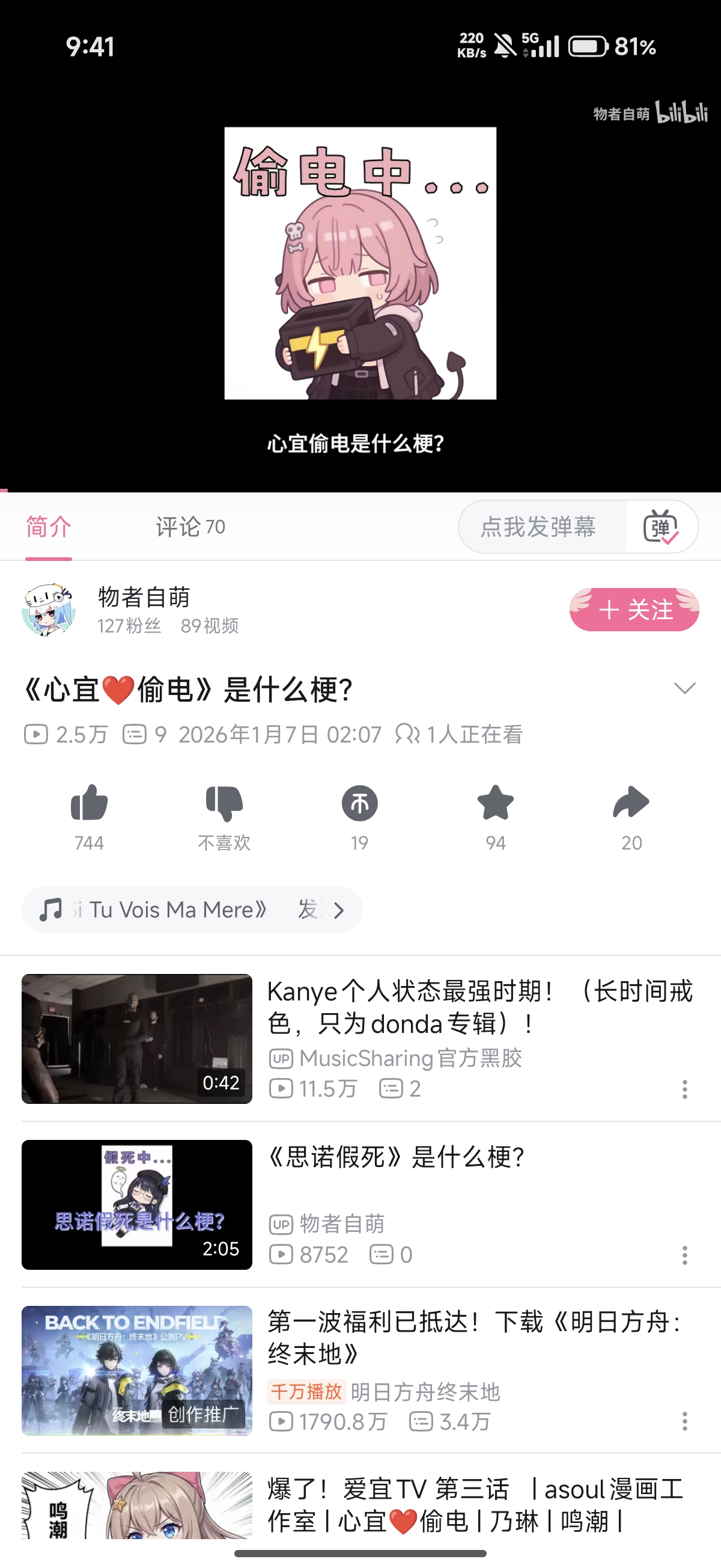Open more options for 明日方舟终末地 video
Viewport: 721px width, 1568px height.
tap(684, 1421)
